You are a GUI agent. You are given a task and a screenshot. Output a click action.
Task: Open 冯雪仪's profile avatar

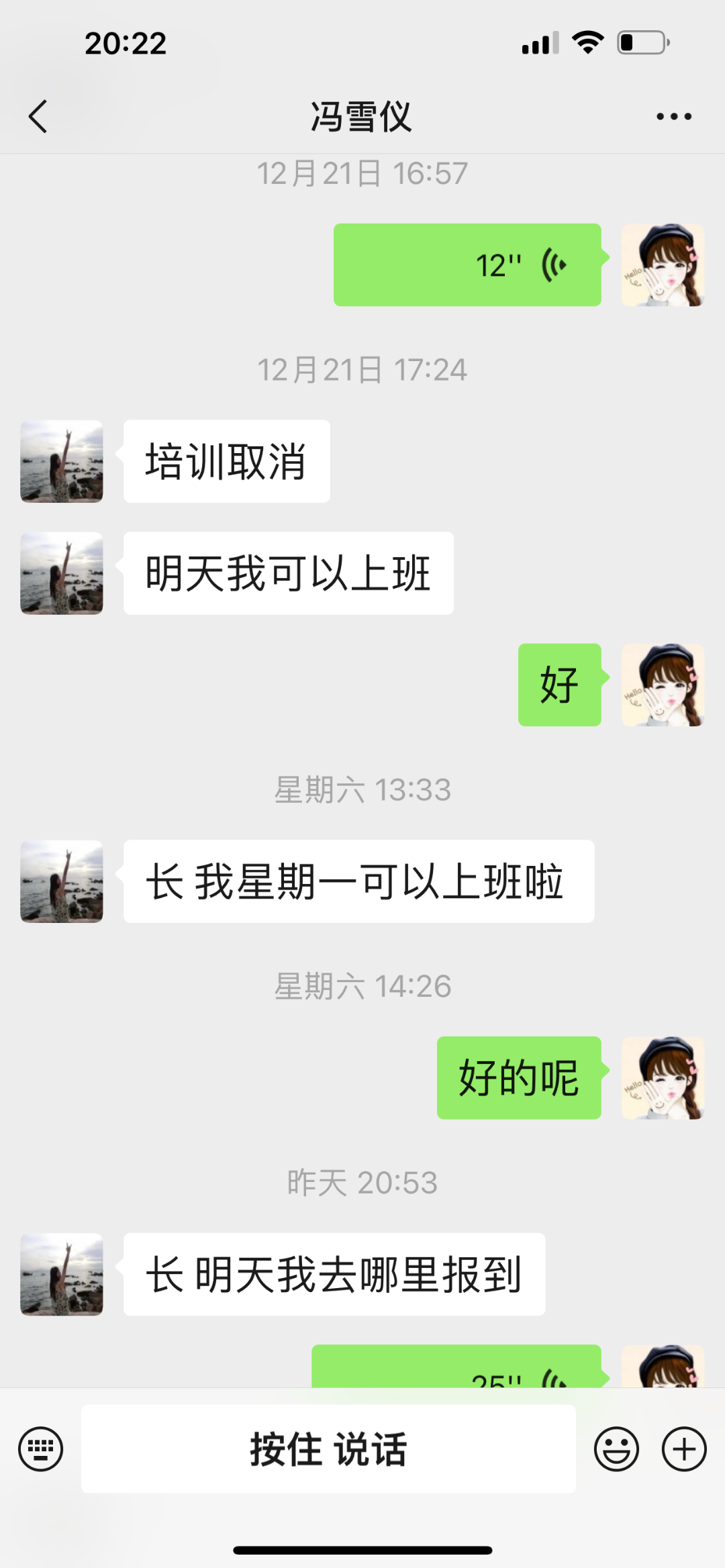tap(60, 460)
